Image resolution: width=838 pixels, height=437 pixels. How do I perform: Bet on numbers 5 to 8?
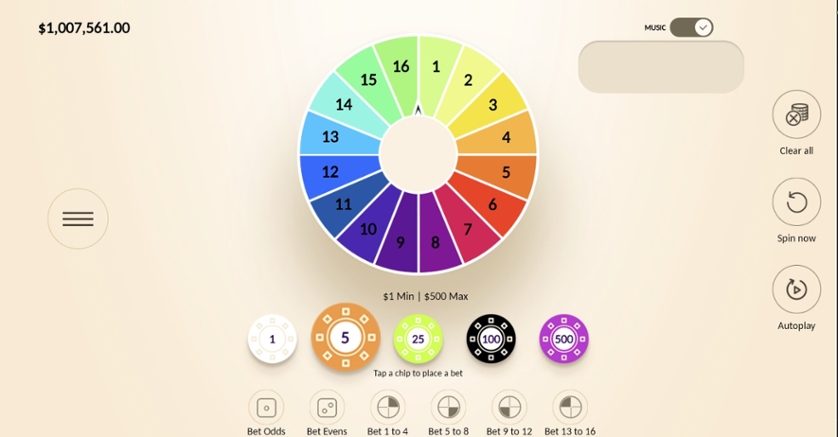pos(448,408)
